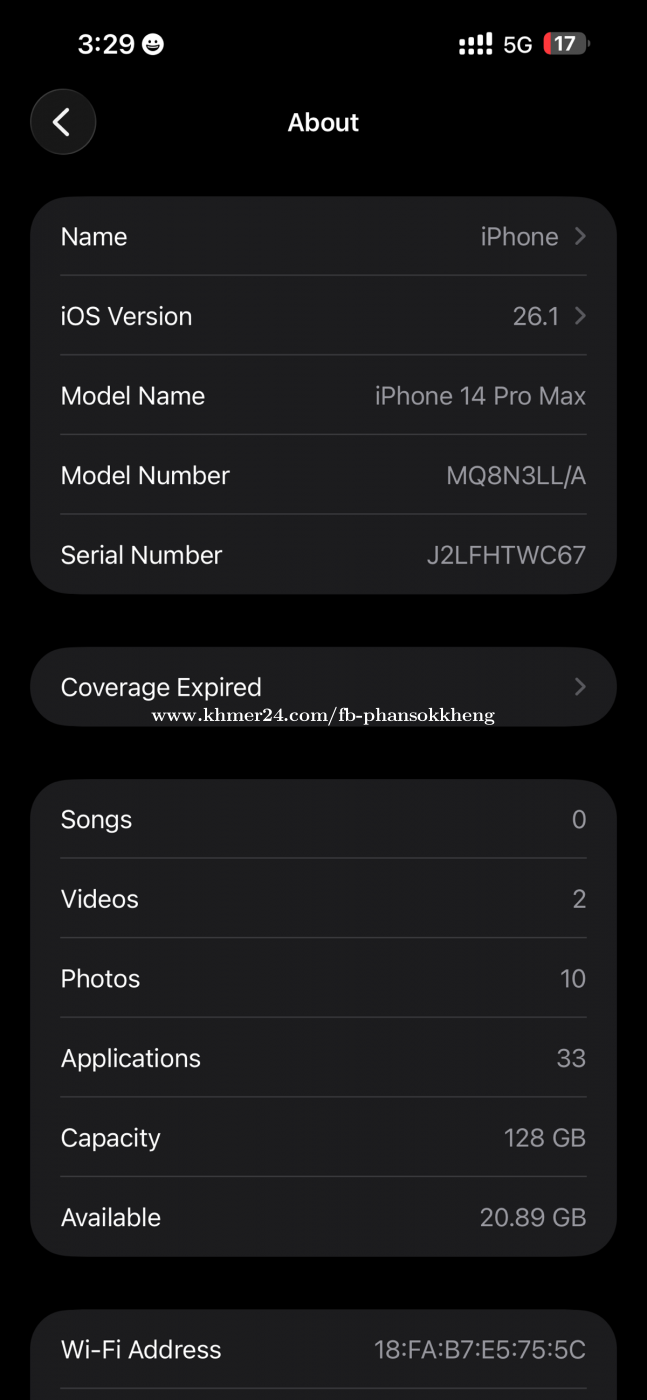Go back from the About page
Viewport: 647px width, 1400px height.
tap(63, 122)
